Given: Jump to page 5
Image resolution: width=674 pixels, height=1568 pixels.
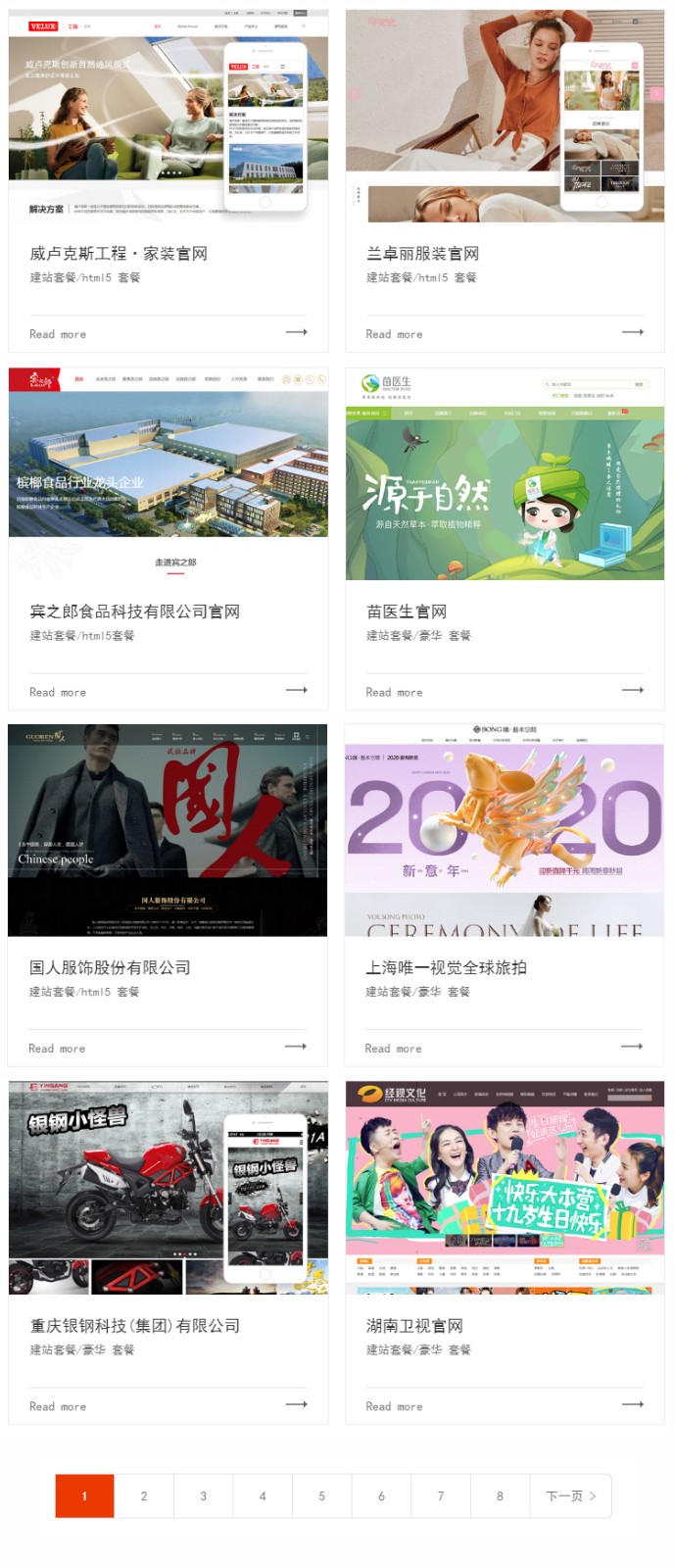Looking at the screenshot, I should pyautogui.click(x=321, y=1496).
